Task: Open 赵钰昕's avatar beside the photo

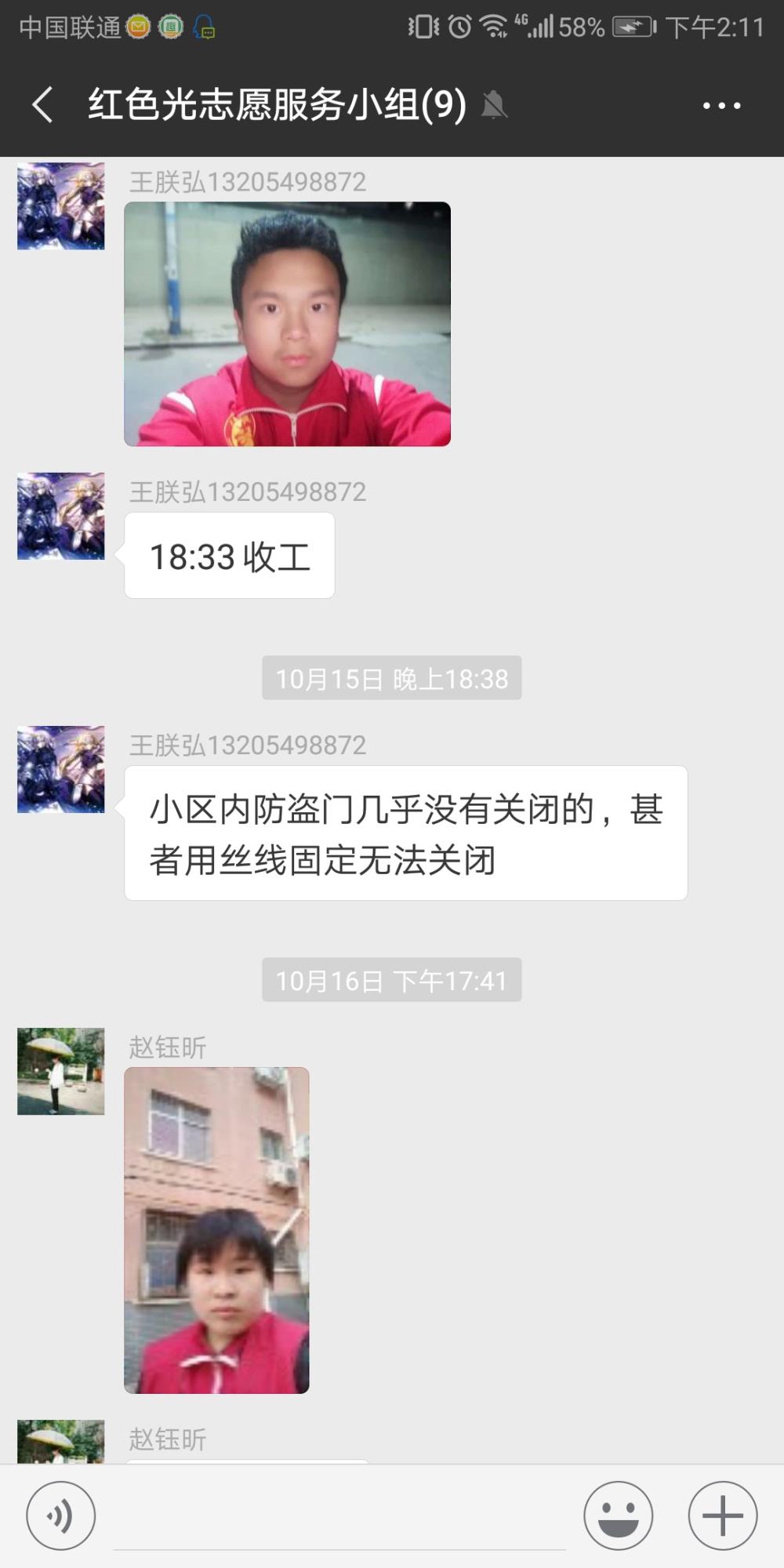Action: click(x=61, y=1071)
